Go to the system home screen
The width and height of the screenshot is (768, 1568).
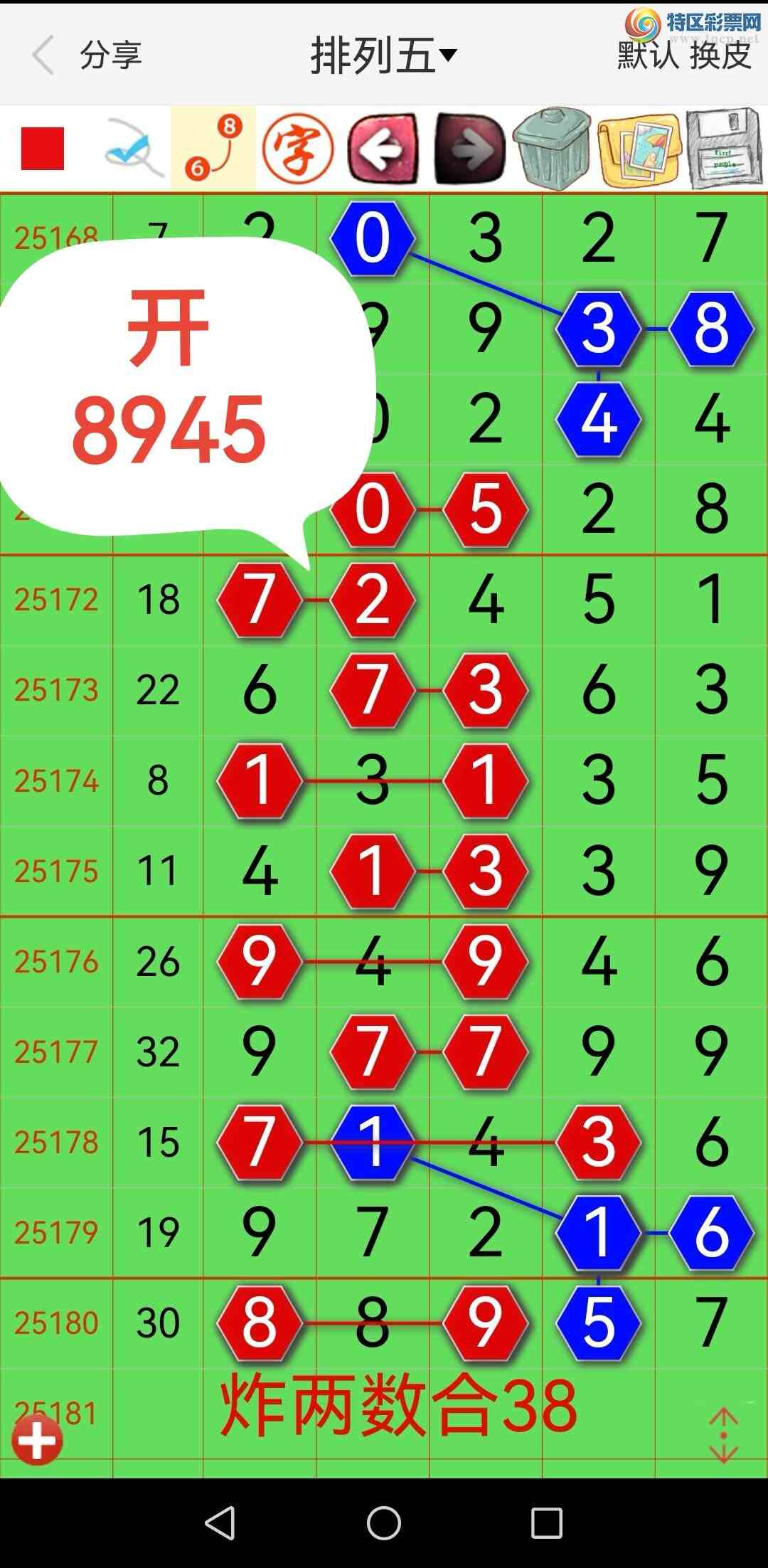[x=384, y=1523]
